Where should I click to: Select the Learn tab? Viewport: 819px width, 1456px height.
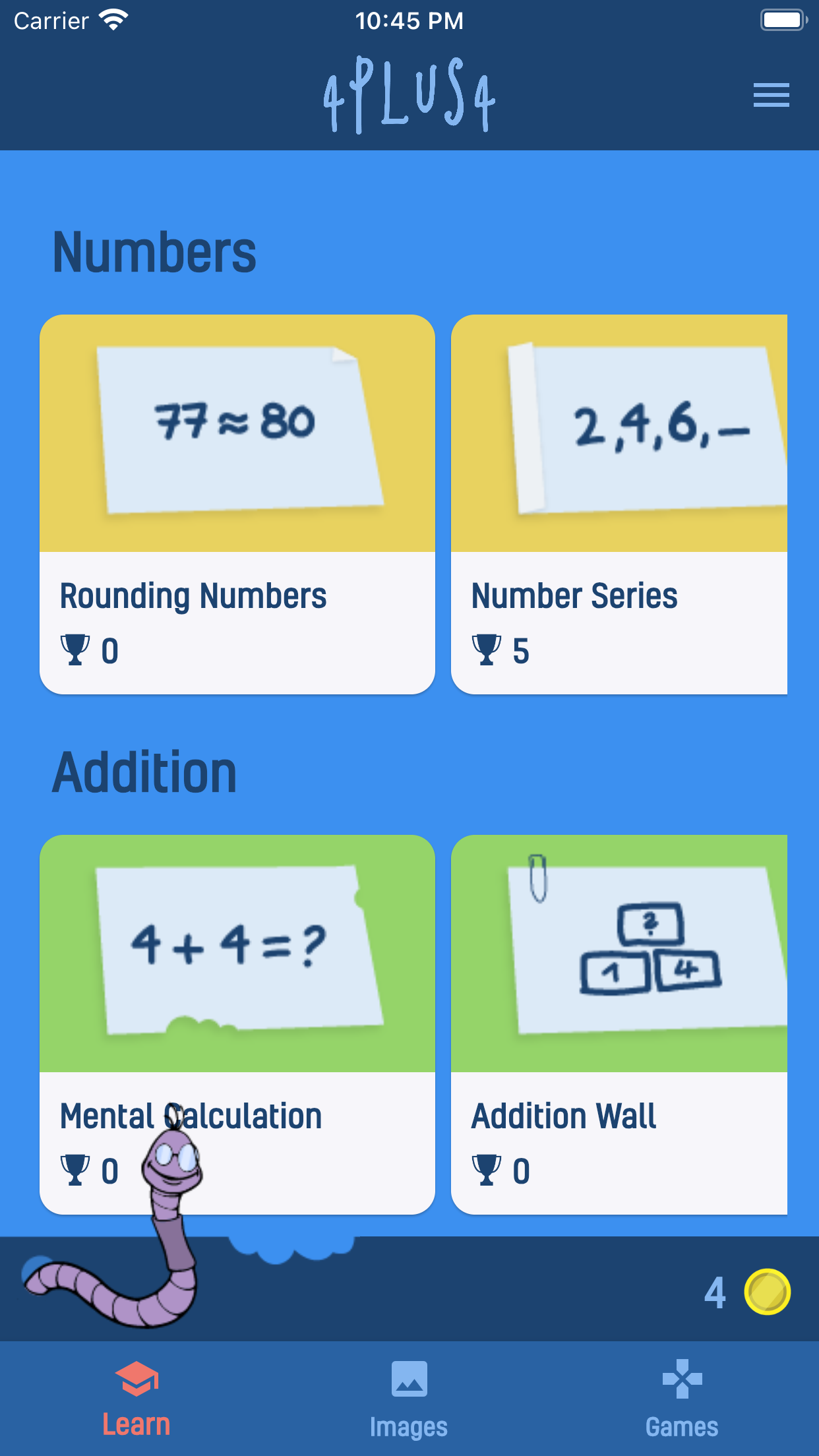136,1399
